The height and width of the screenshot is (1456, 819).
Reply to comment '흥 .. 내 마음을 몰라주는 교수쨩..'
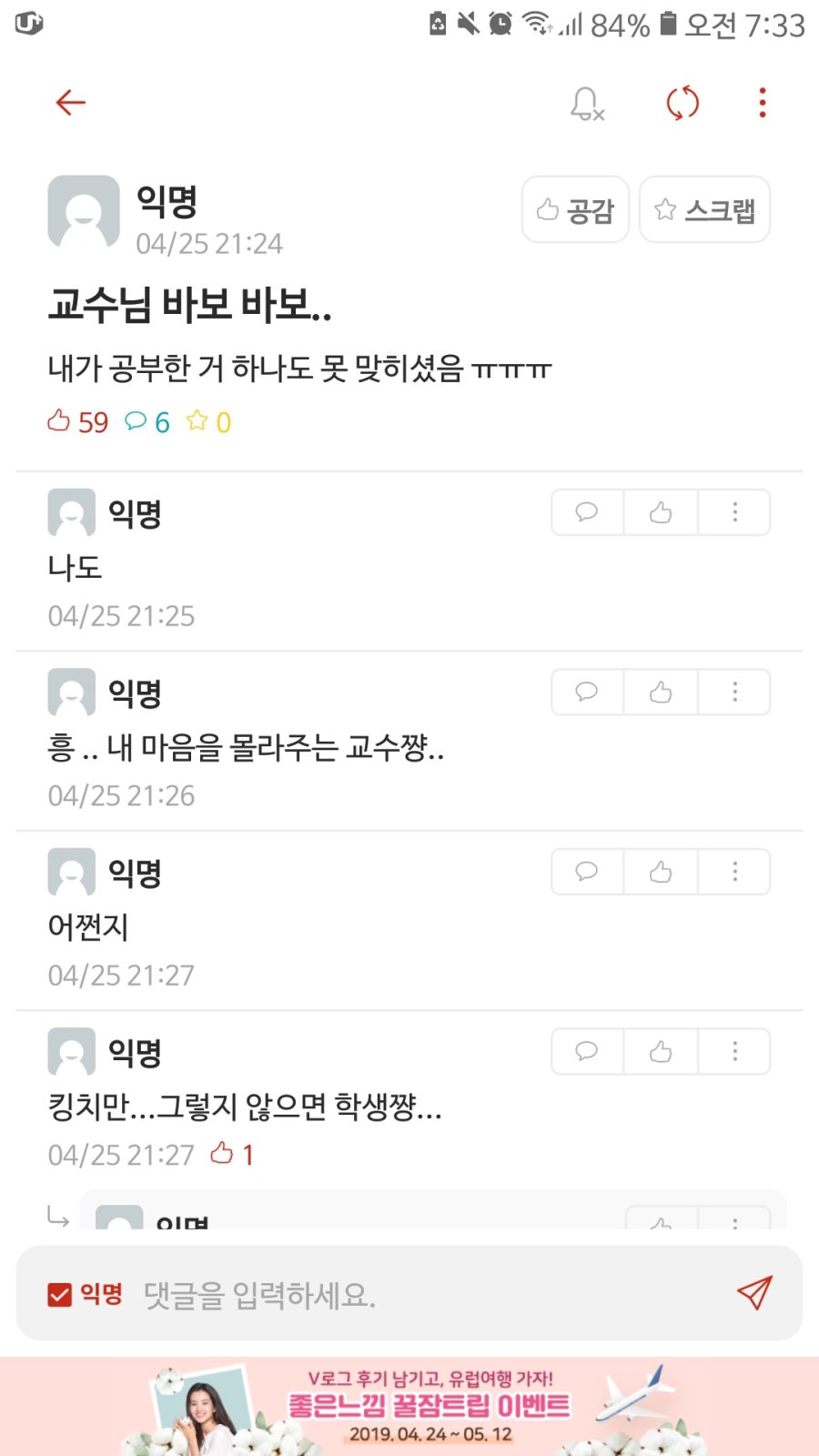coord(587,693)
